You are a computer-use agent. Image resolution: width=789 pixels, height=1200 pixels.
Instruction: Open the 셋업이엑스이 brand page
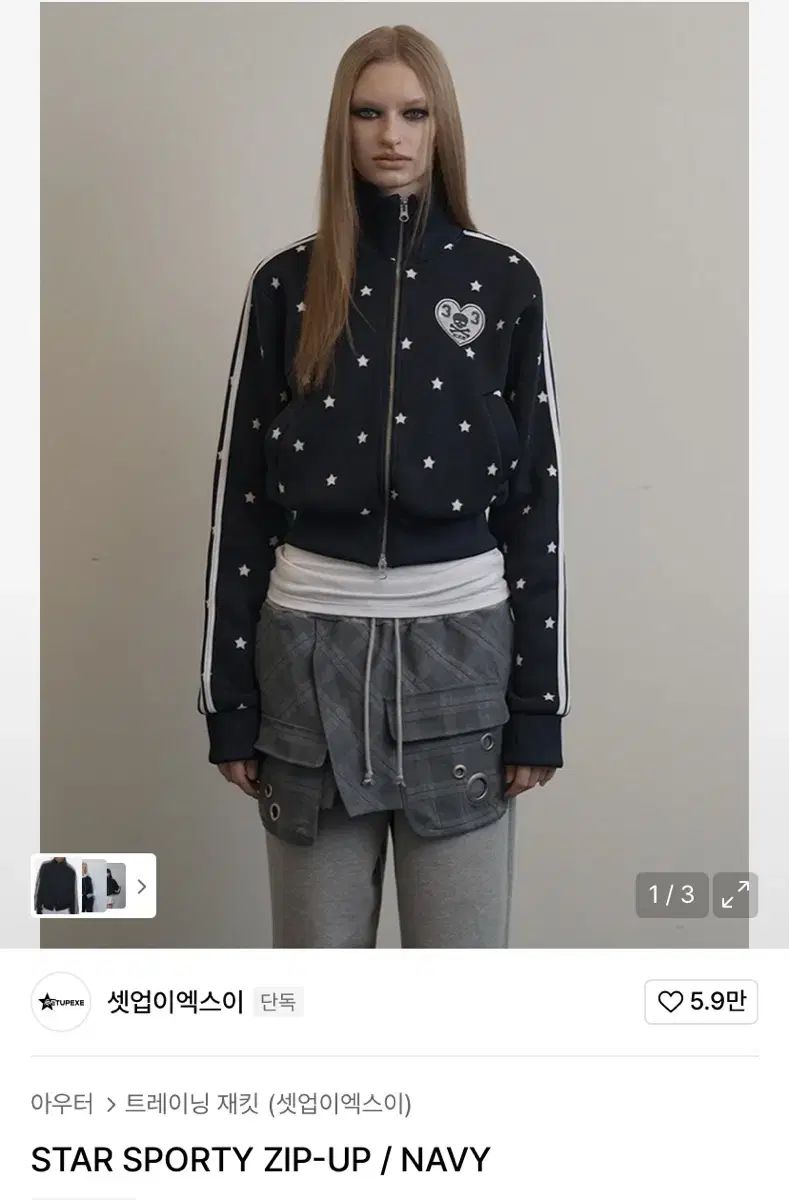pos(175,1002)
